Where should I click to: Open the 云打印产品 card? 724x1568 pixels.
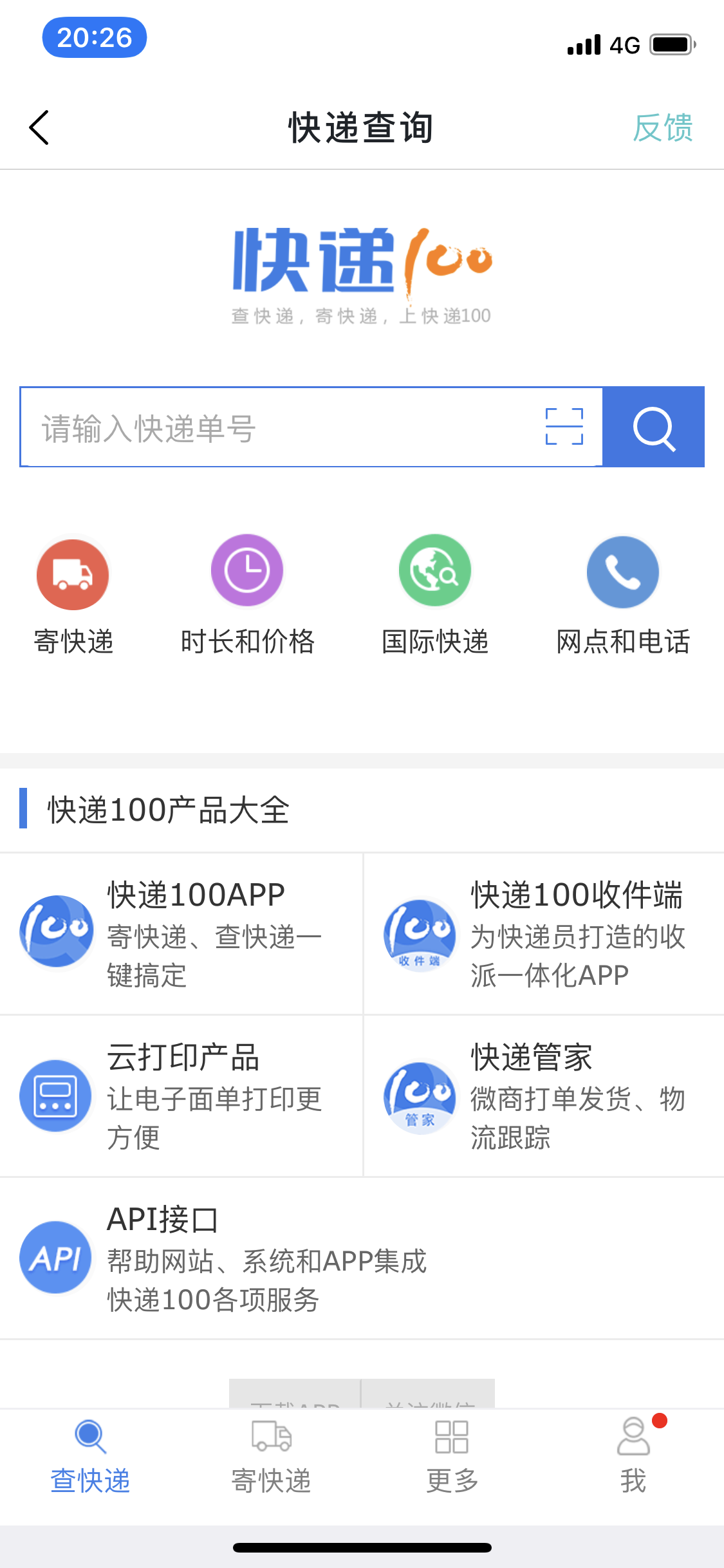tap(181, 1096)
